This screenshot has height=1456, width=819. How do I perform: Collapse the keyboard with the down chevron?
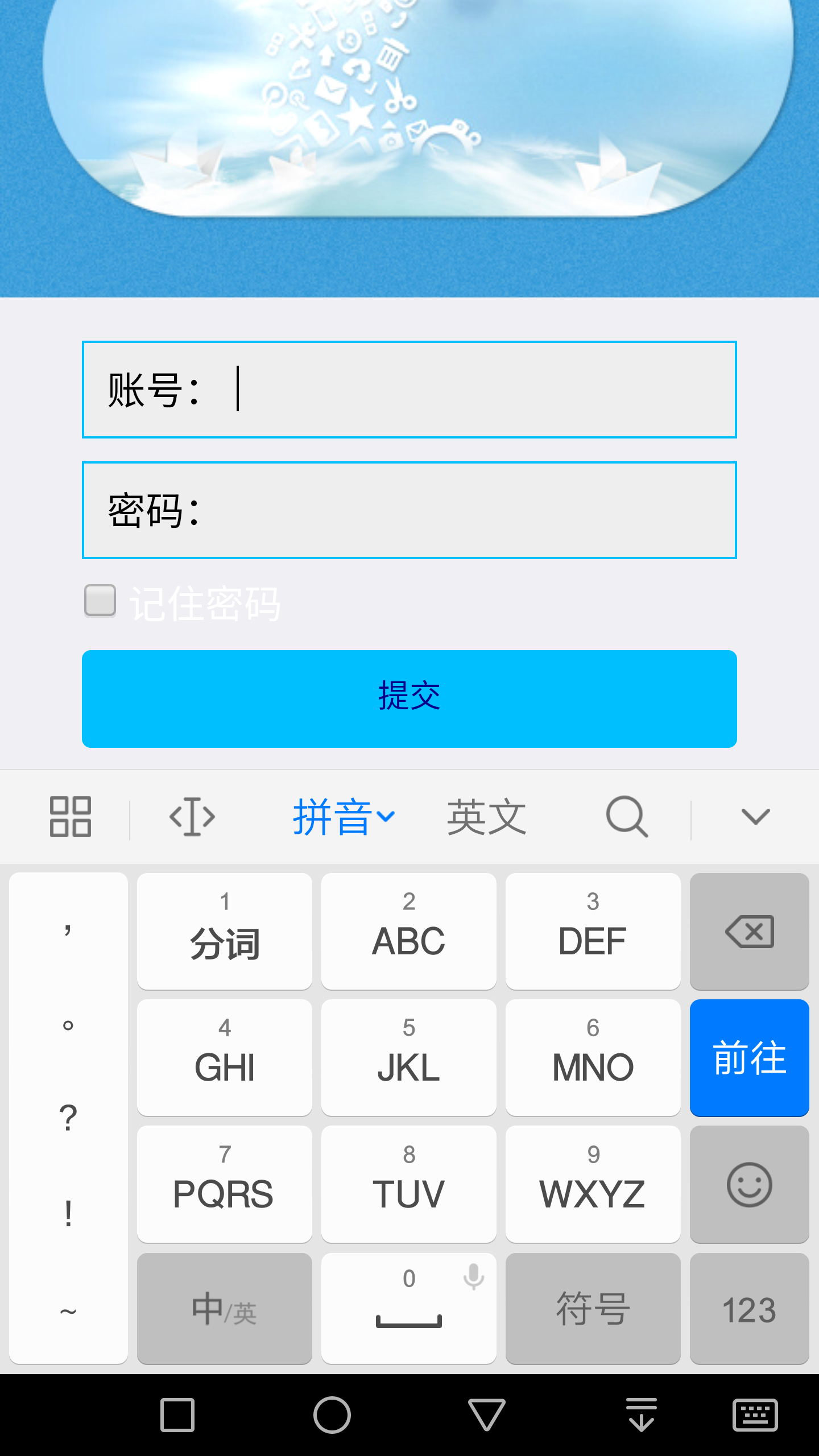(x=755, y=817)
